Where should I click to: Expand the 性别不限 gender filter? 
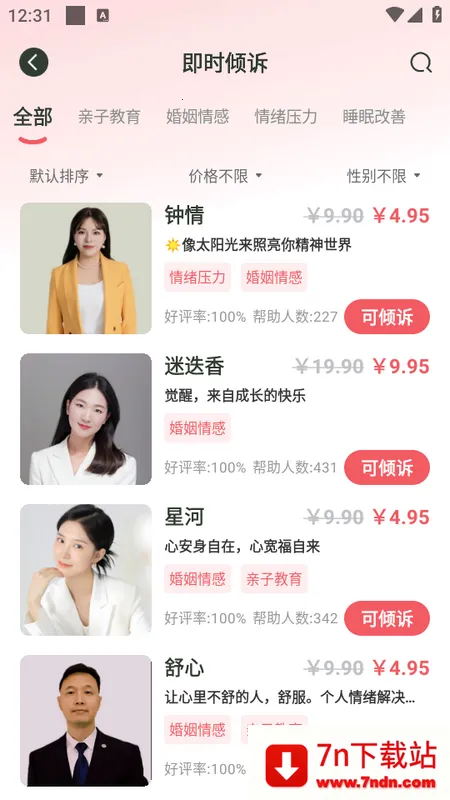[384, 176]
